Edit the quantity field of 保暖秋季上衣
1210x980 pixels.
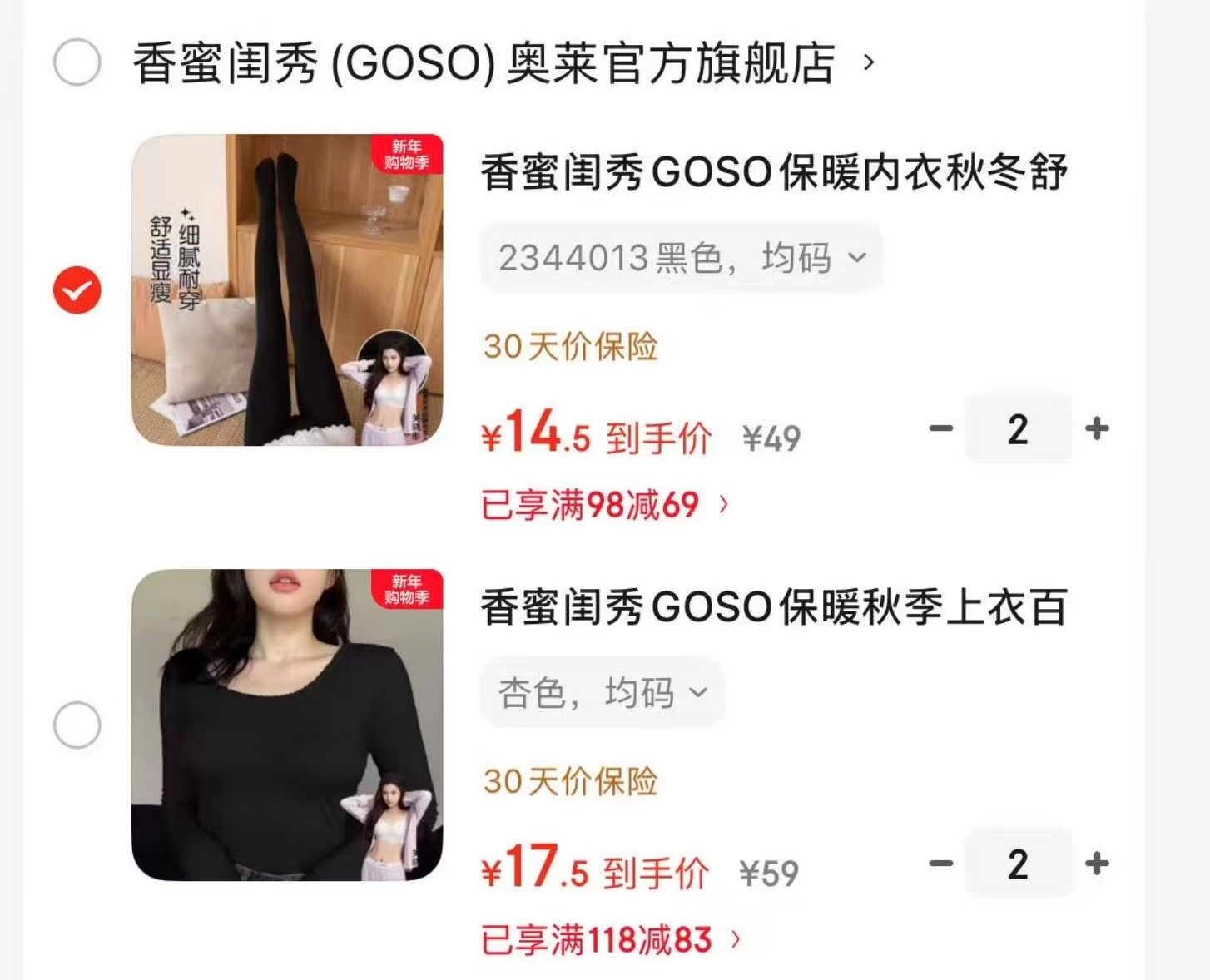click(x=1018, y=864)
